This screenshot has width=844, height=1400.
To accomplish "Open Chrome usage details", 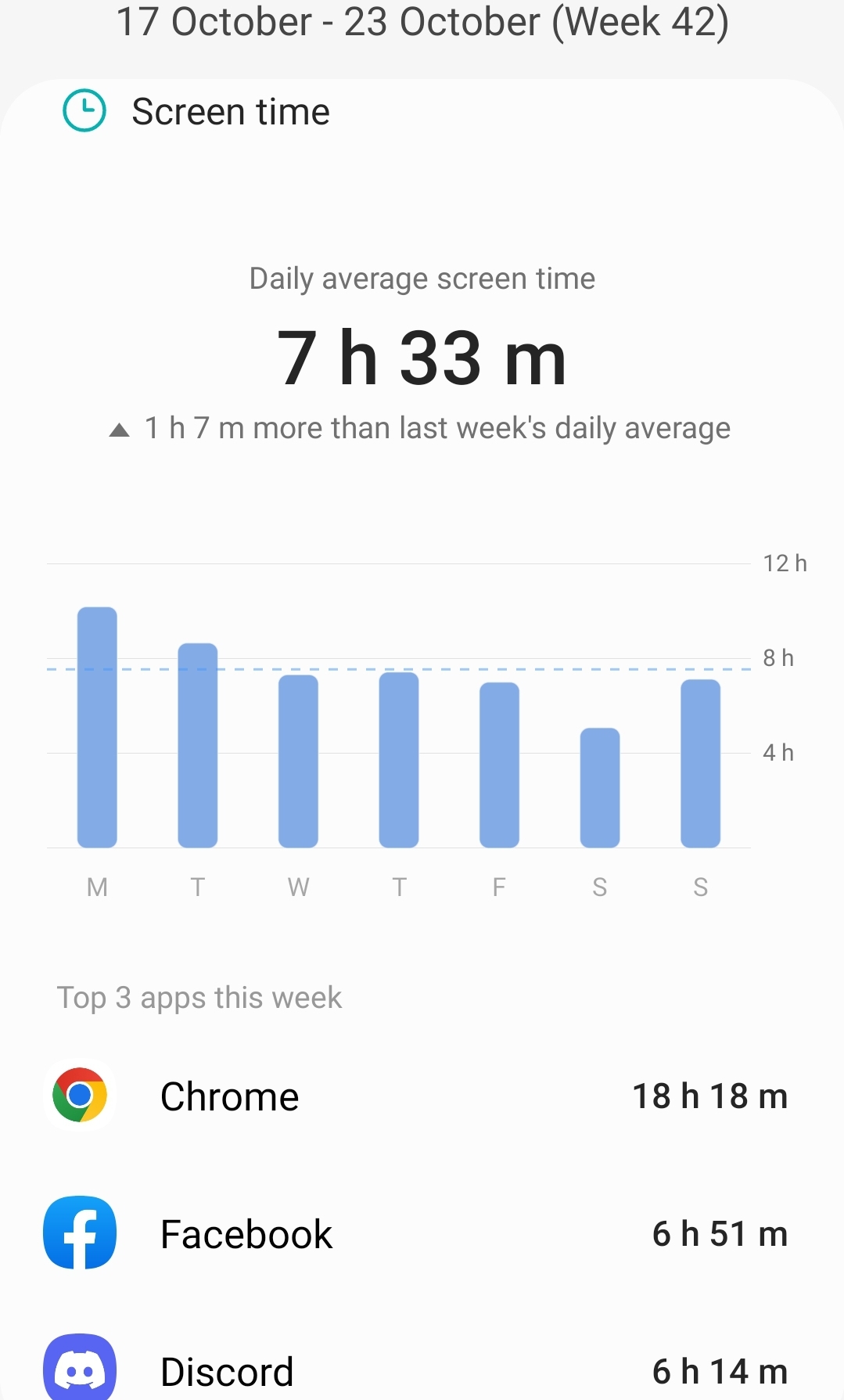I will (422, 1096).
